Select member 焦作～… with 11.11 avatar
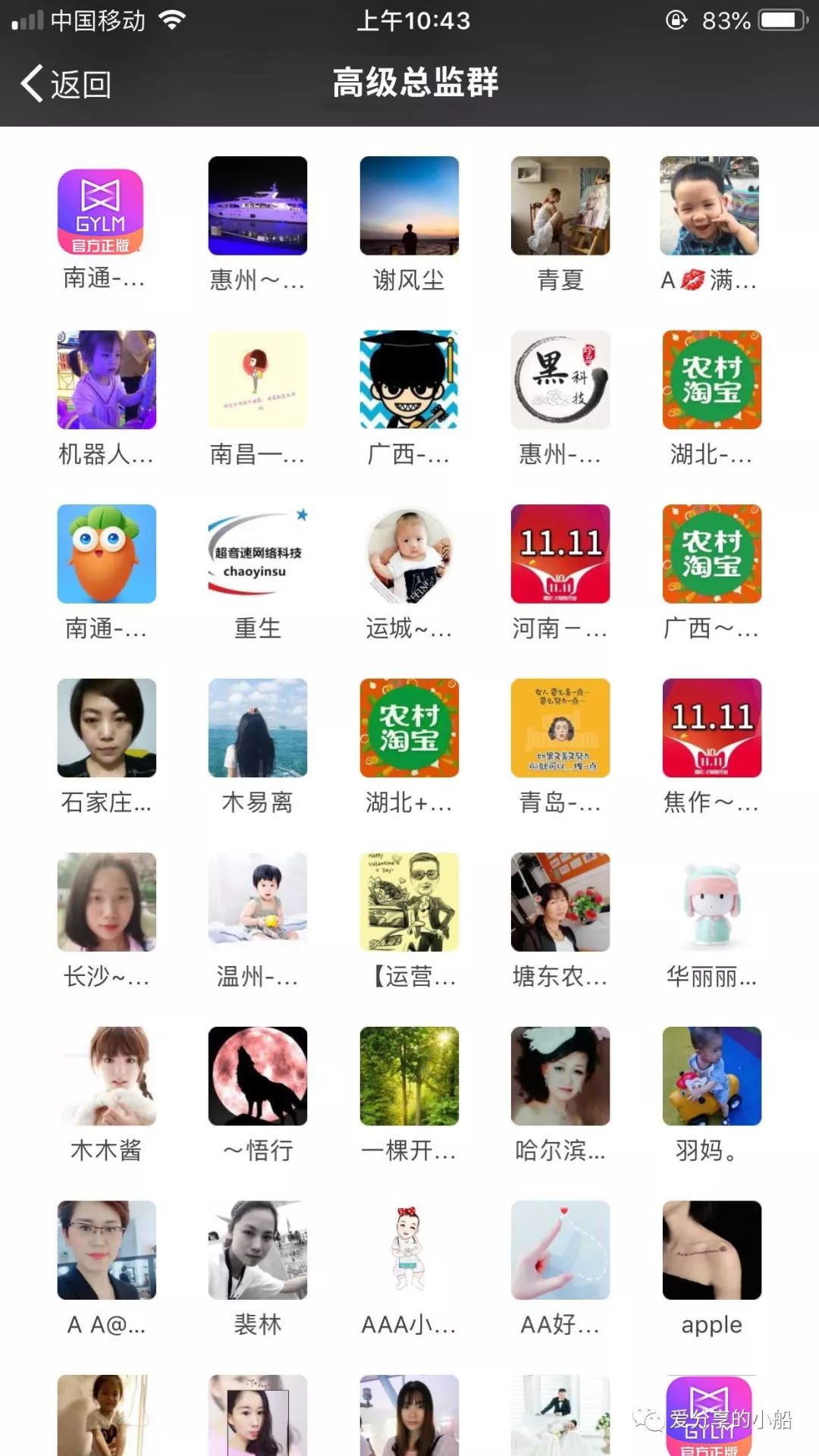 pyautogui.click(x=711, y=728)
